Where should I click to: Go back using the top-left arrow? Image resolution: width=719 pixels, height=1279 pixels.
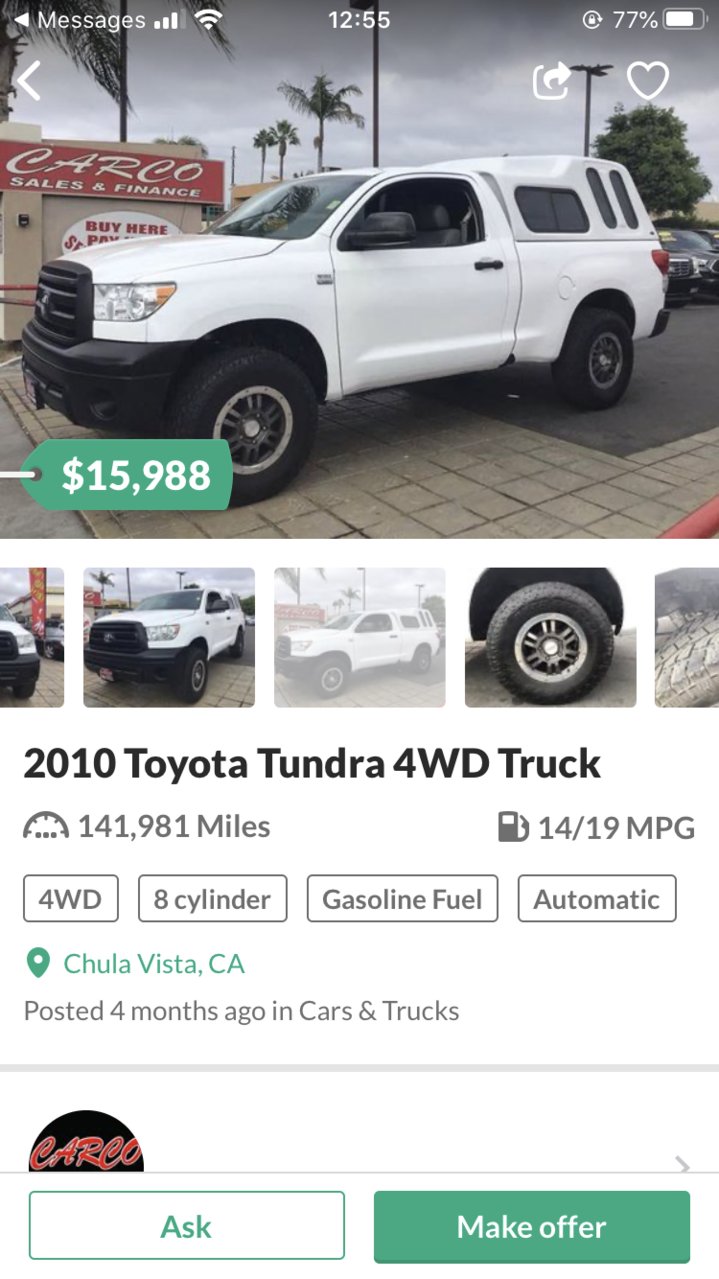coord(30,81)
